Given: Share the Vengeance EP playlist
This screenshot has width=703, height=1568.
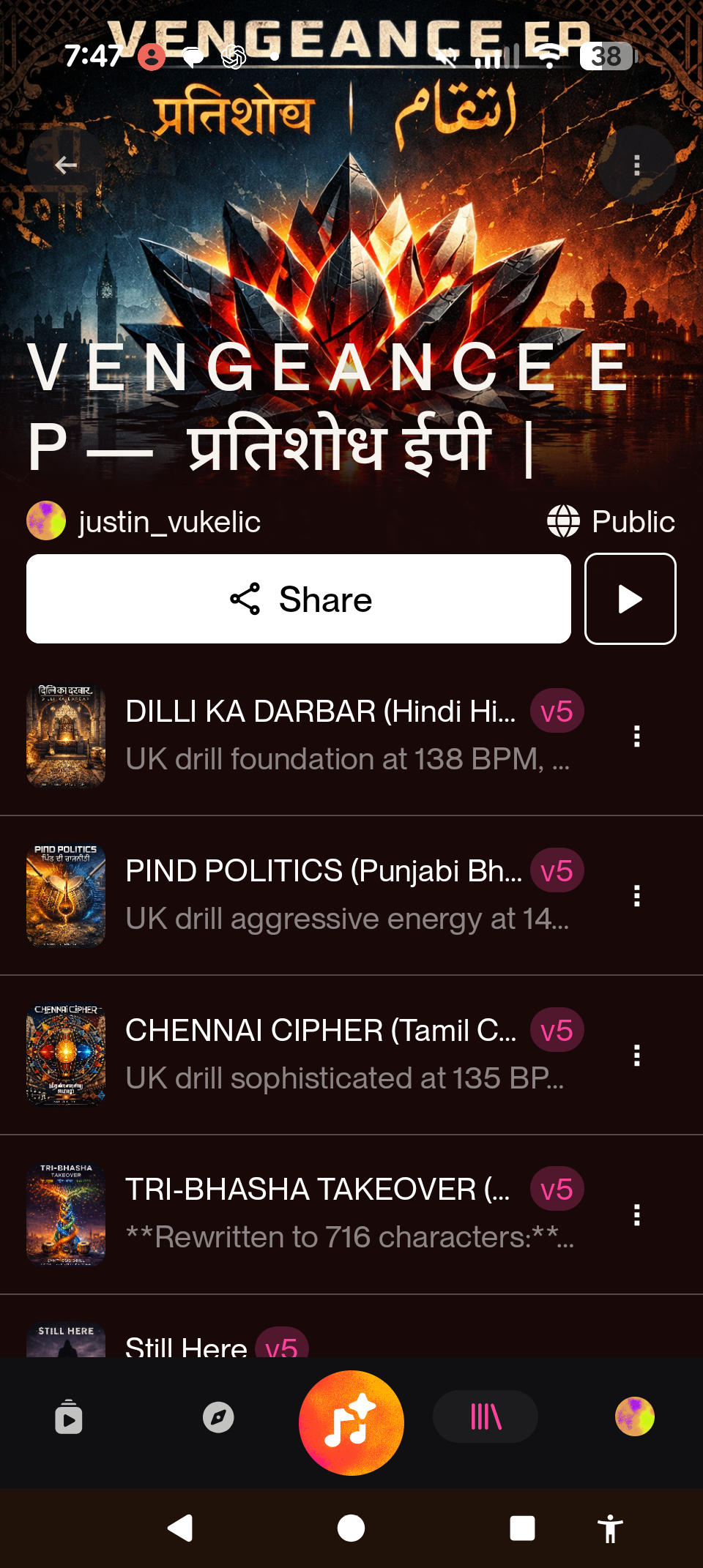Looking at the screenshot, I should (299, 599).
